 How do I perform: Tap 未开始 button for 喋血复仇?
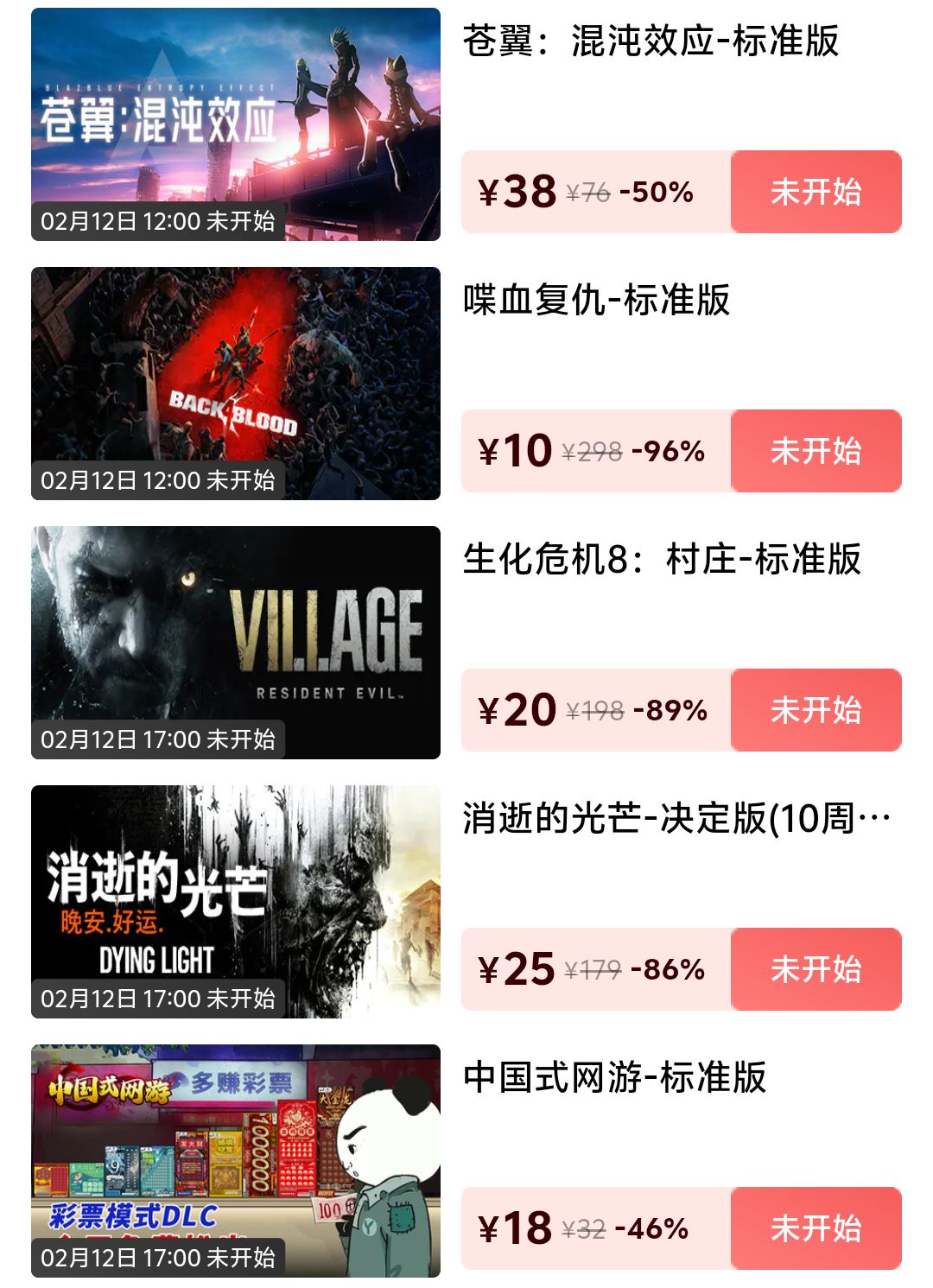(816, 451)
